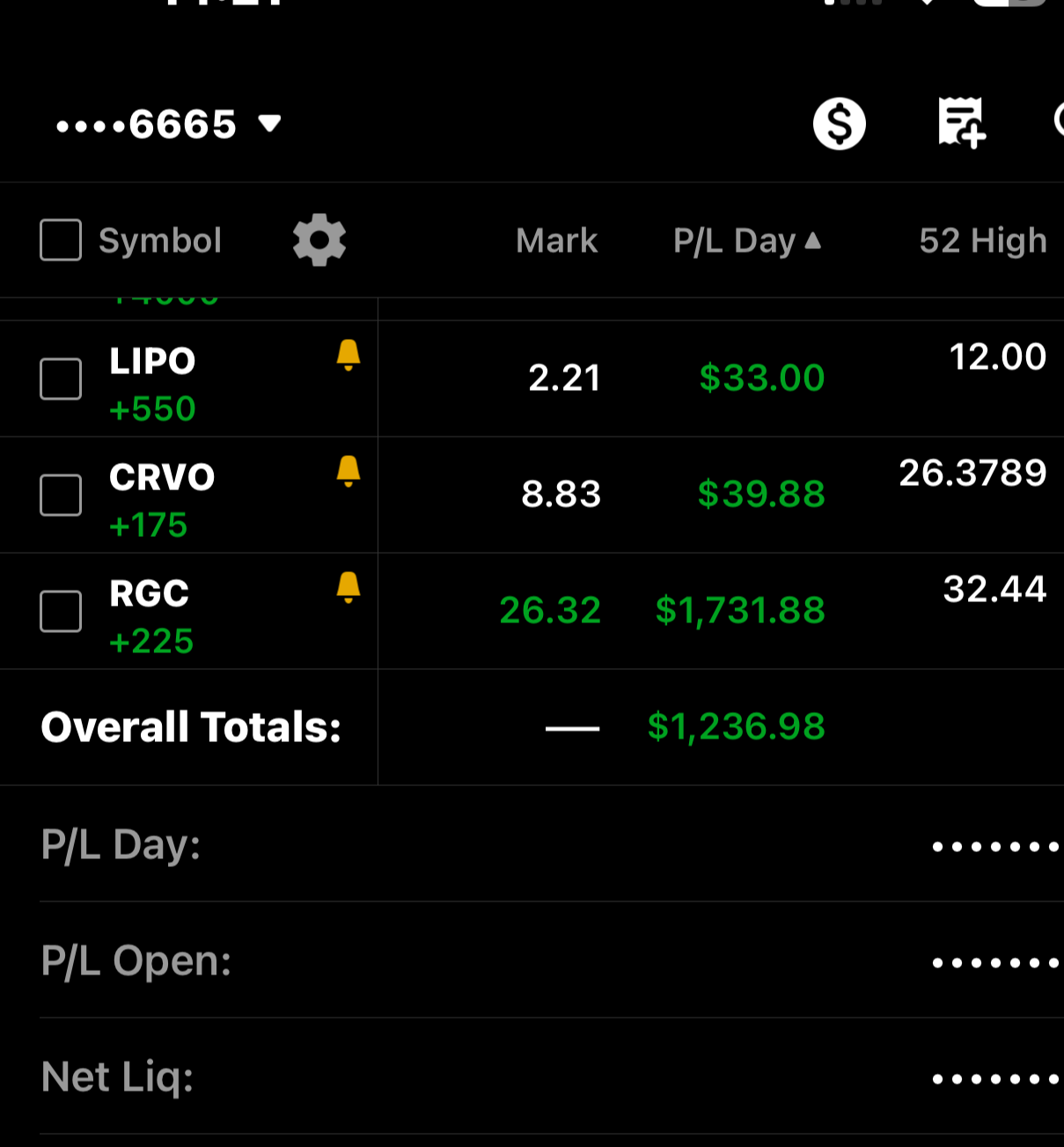Open the LIPO position details
This screenshot has width=1064, height=1147.
[152, 362]
